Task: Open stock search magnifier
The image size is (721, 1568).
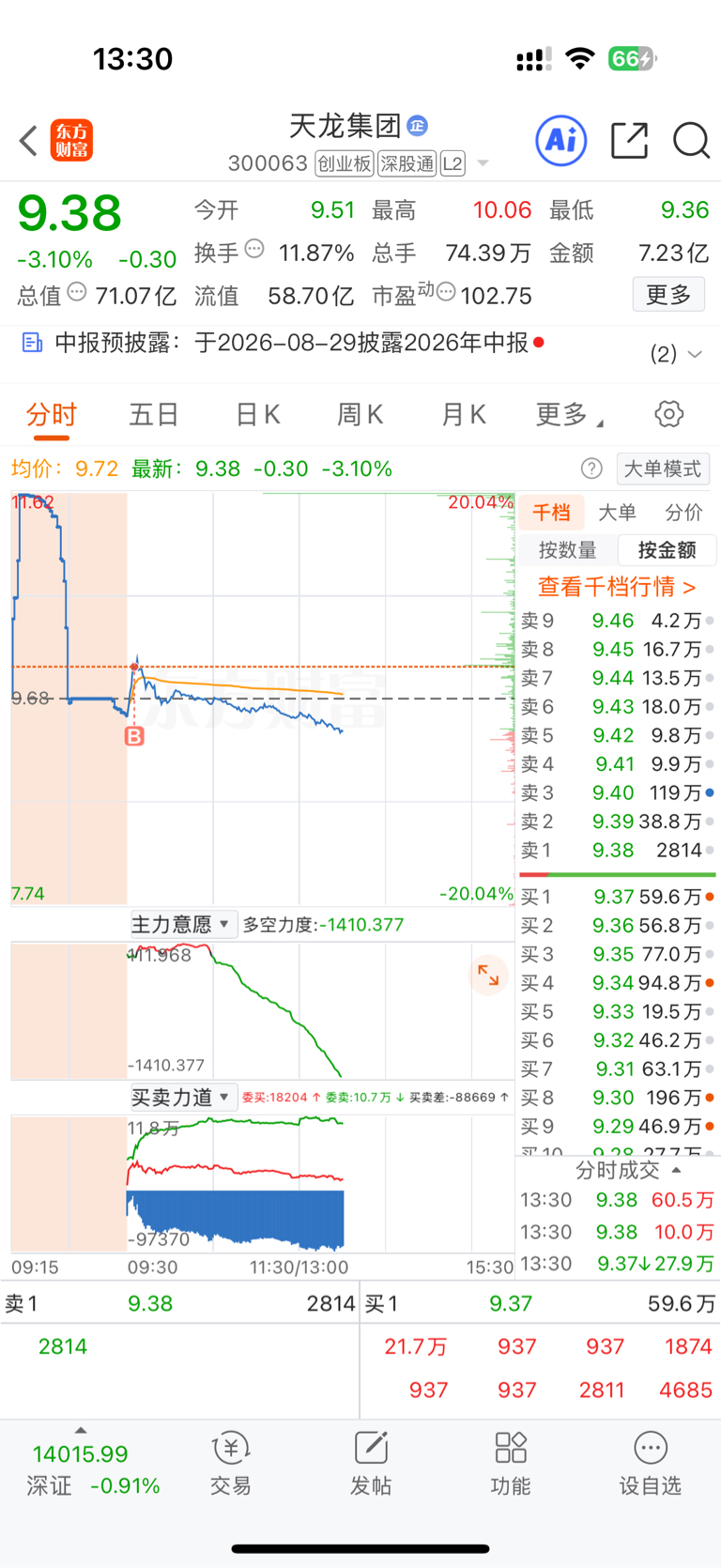Action: coord(691,141)
